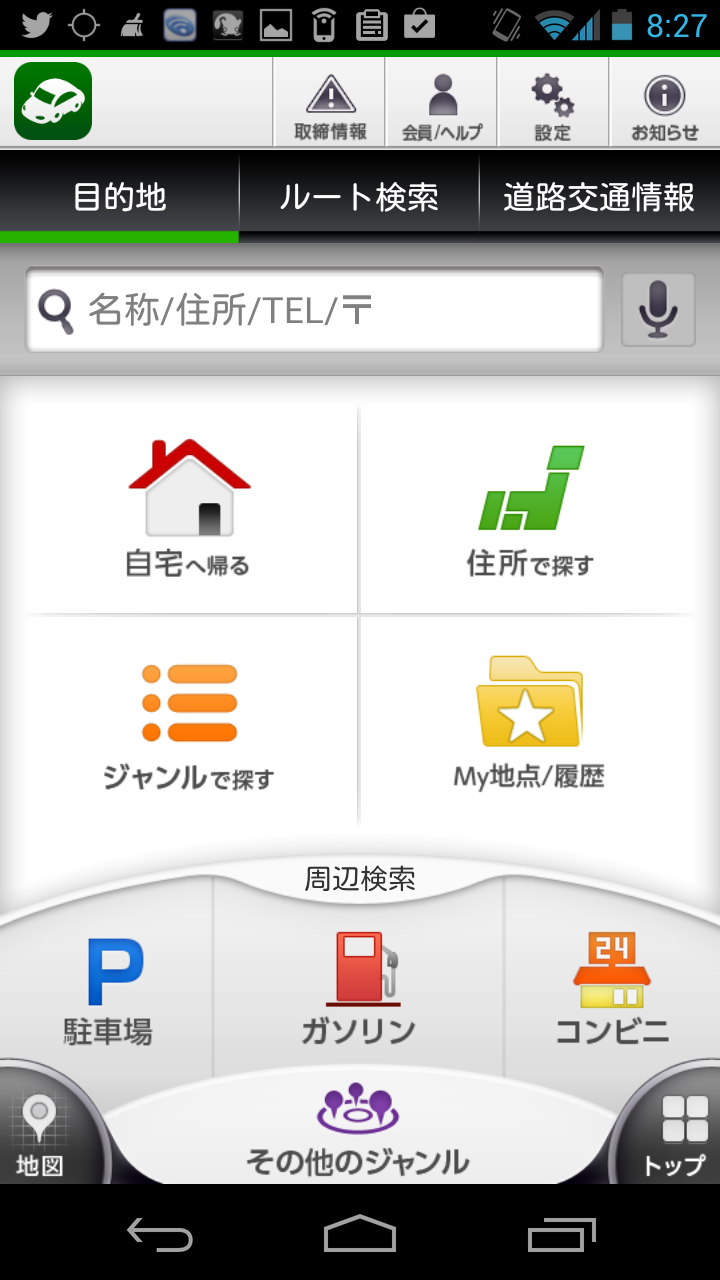Viewport: 720px width, 1280px height.
Task: Open the 地図 map button
Action: tap(40, 1134)
